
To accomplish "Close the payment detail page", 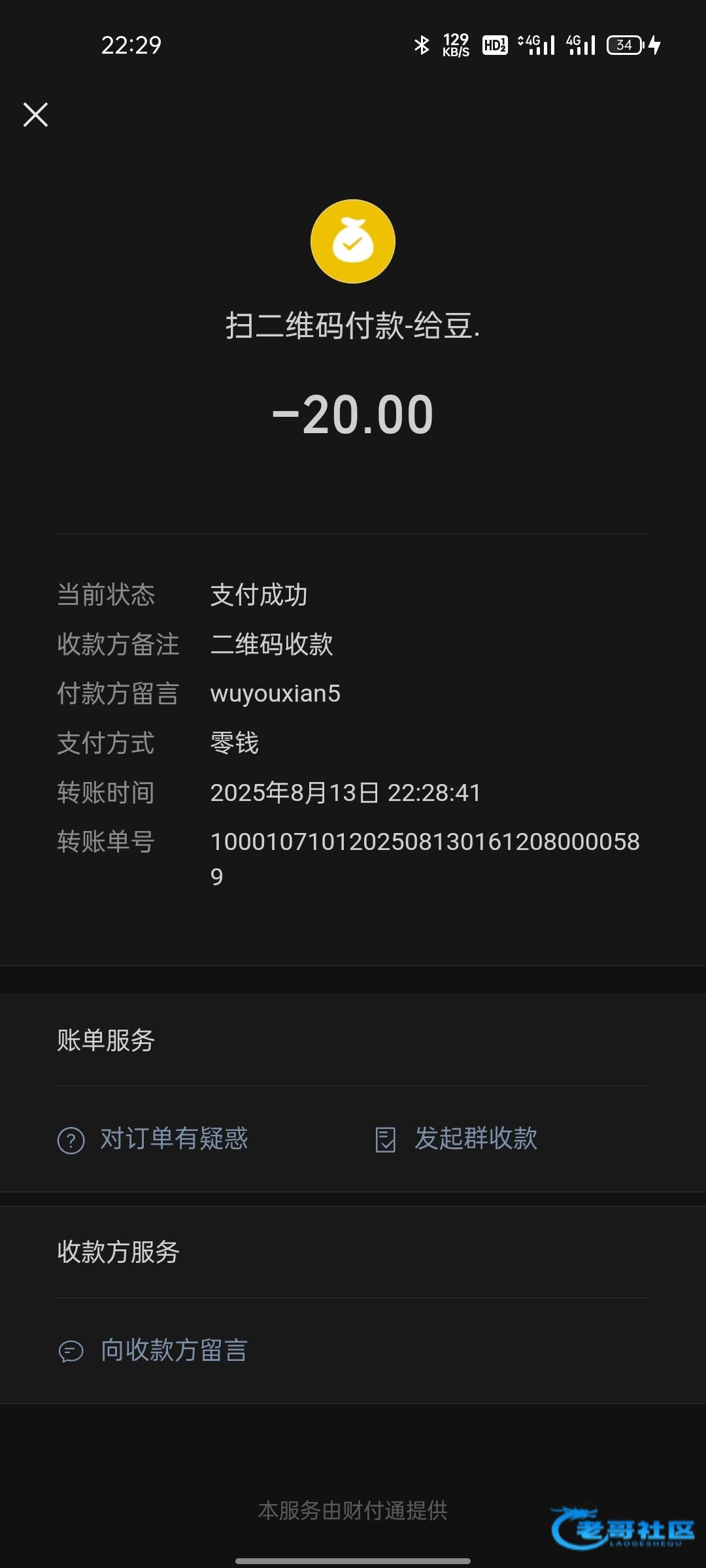I will [35, 114].
